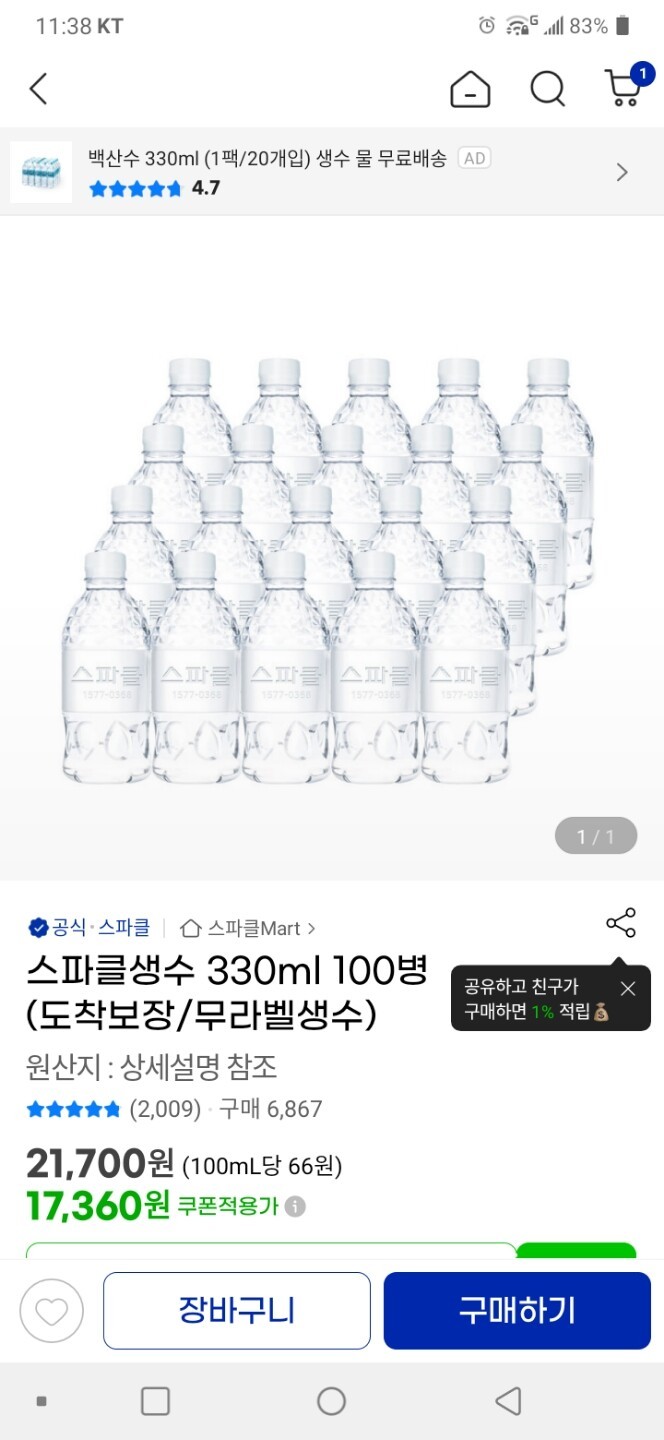The height and width of the screenshot is (1440, 664).
Task: Go to the system home screen
Action: (x=331, y=1401)
